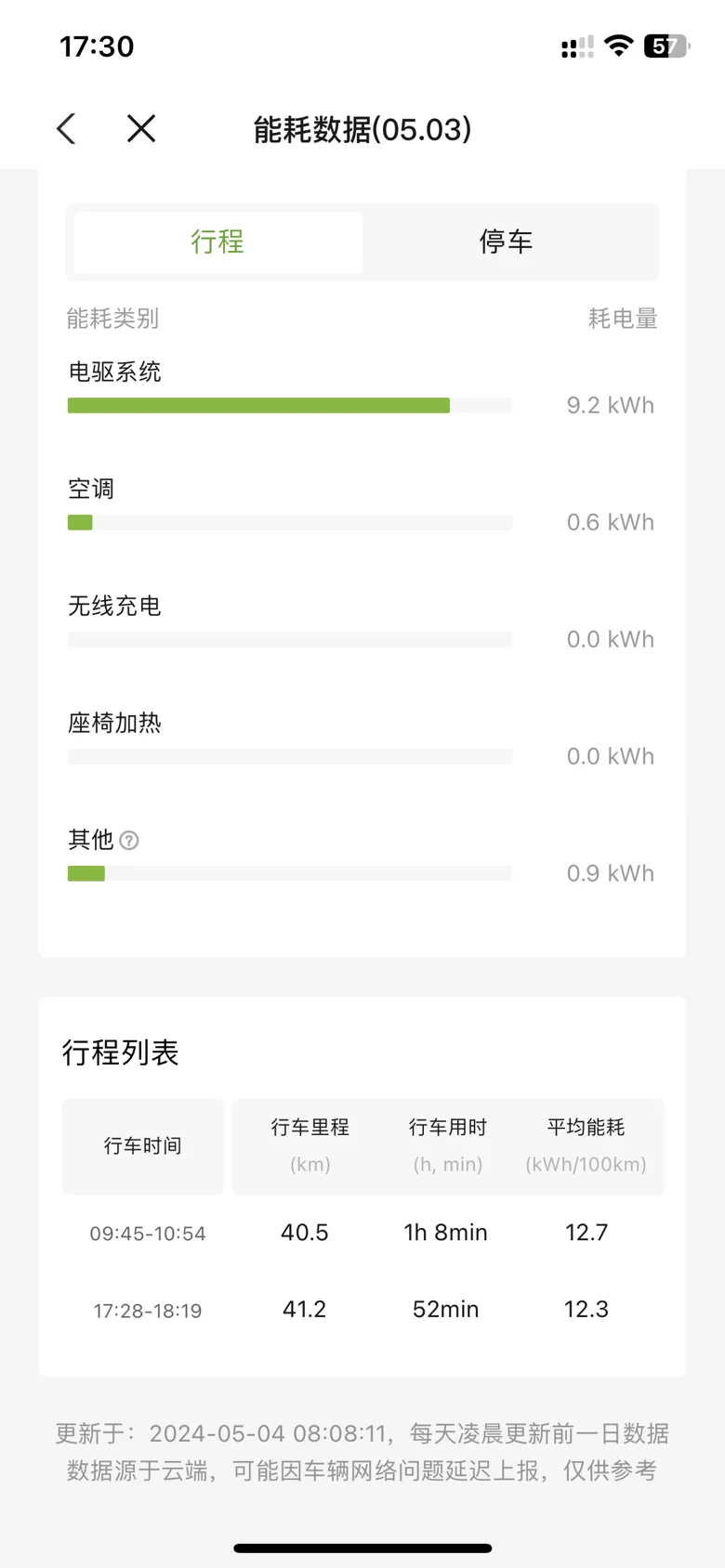Close the energy data page
The image size is (725, 1568).
pyautogui.click(x=141, y=129)
